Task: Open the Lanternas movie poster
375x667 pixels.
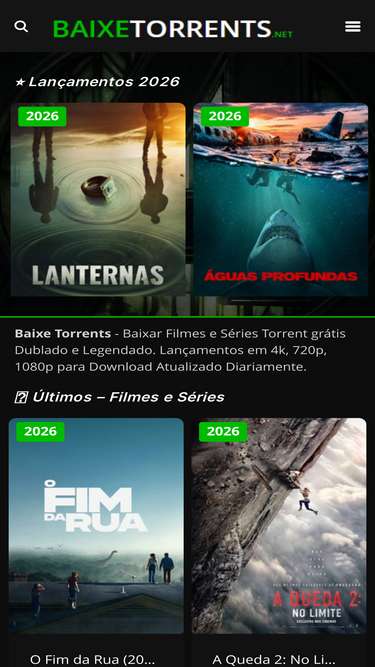Action: [98, 199]
